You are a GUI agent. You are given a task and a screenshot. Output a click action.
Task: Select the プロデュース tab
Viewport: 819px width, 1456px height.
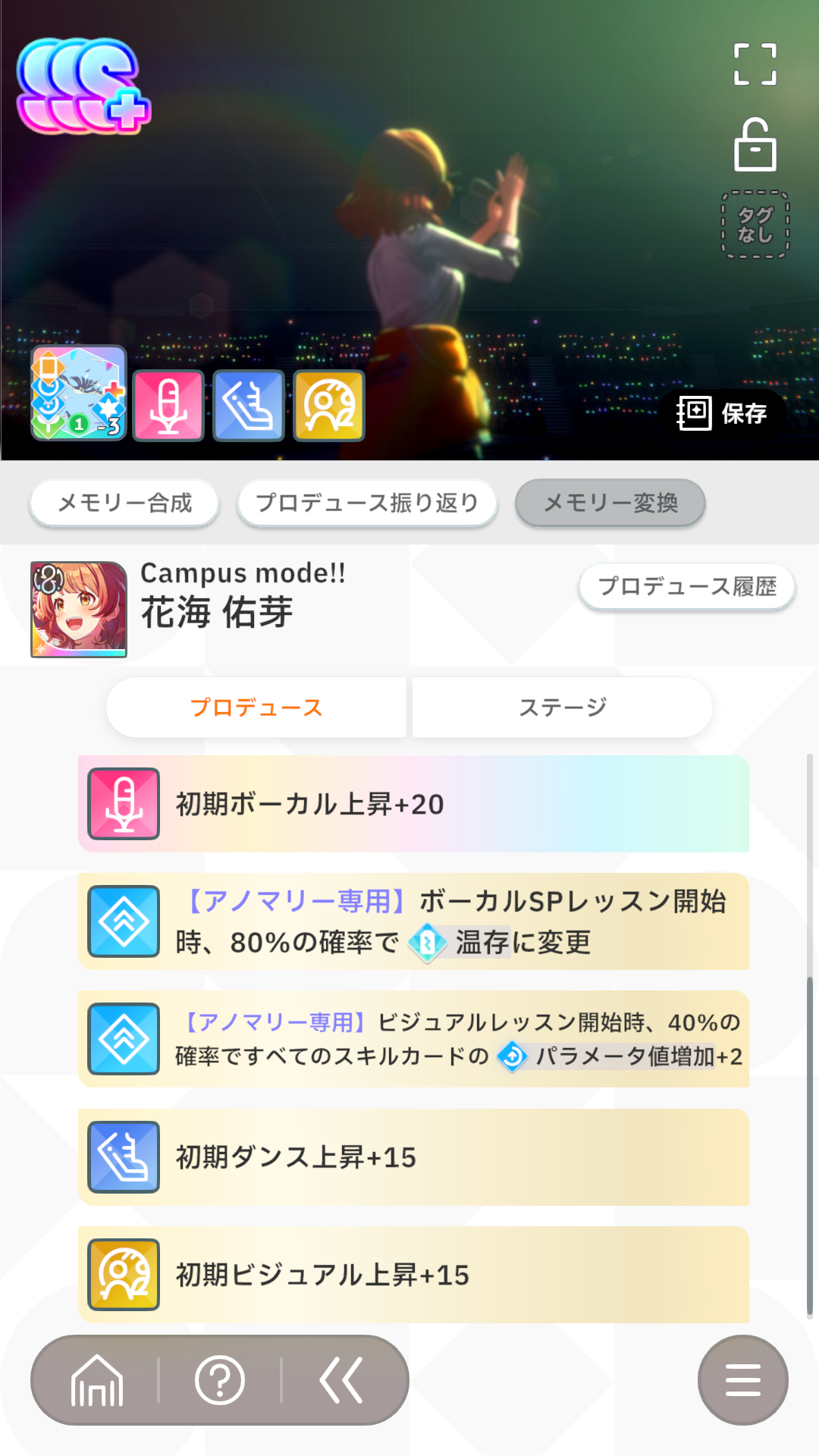point(256,708)
